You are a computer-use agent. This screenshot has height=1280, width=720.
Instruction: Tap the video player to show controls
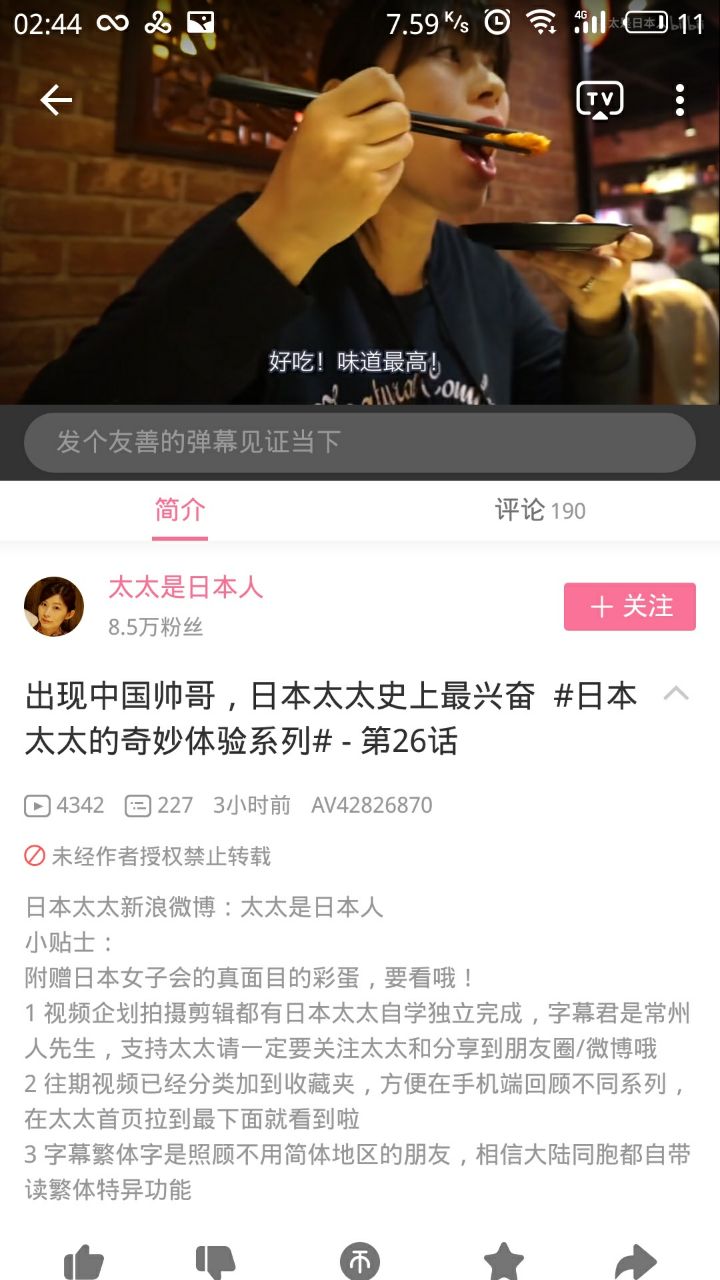click(360, 250)
